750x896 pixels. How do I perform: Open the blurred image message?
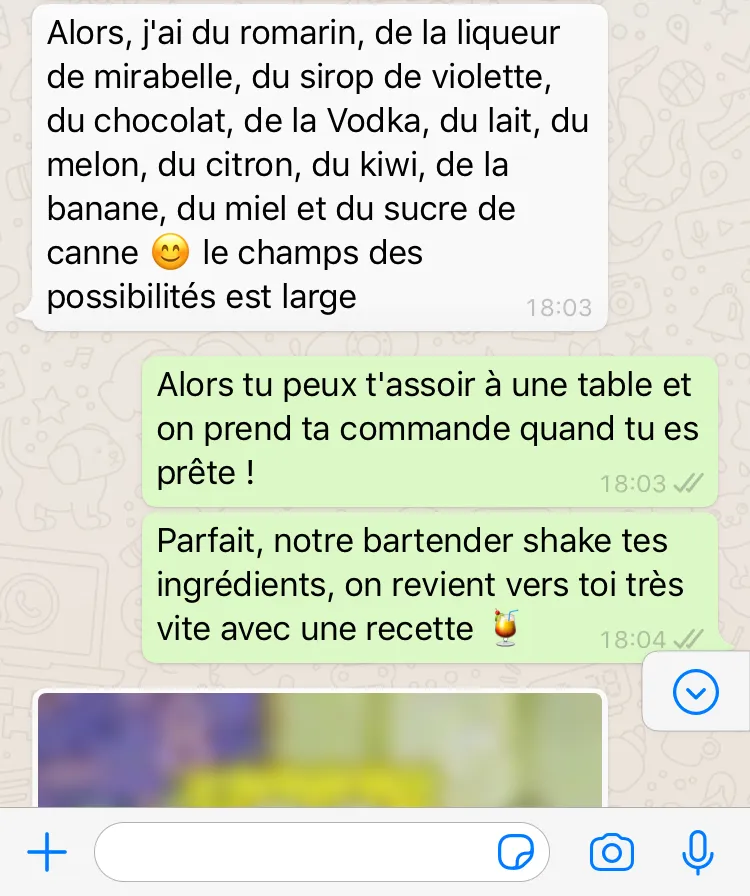pyautogui.click(x=320, y=750)
